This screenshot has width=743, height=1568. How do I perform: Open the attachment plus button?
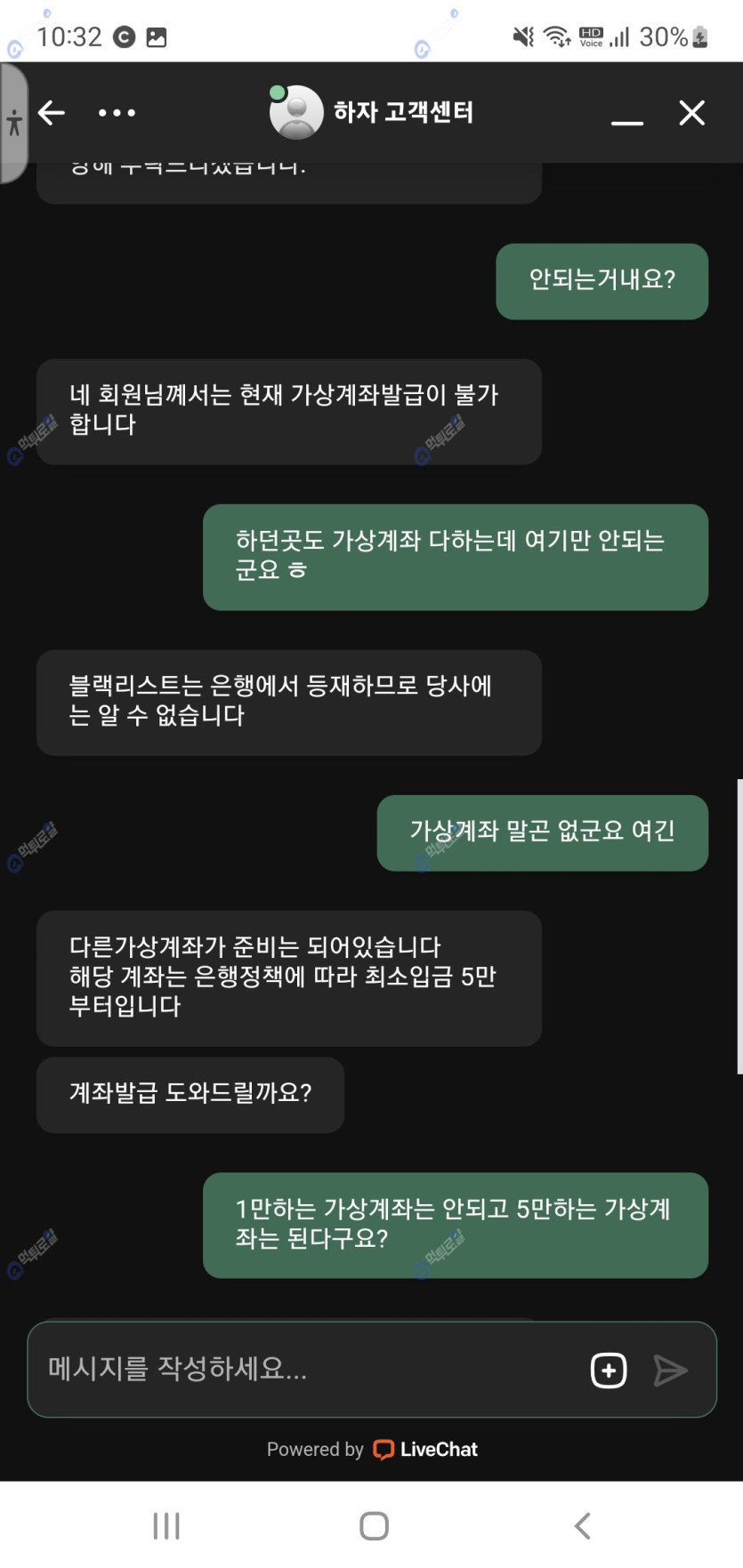pyautogui.click(x=609, y=1371)
